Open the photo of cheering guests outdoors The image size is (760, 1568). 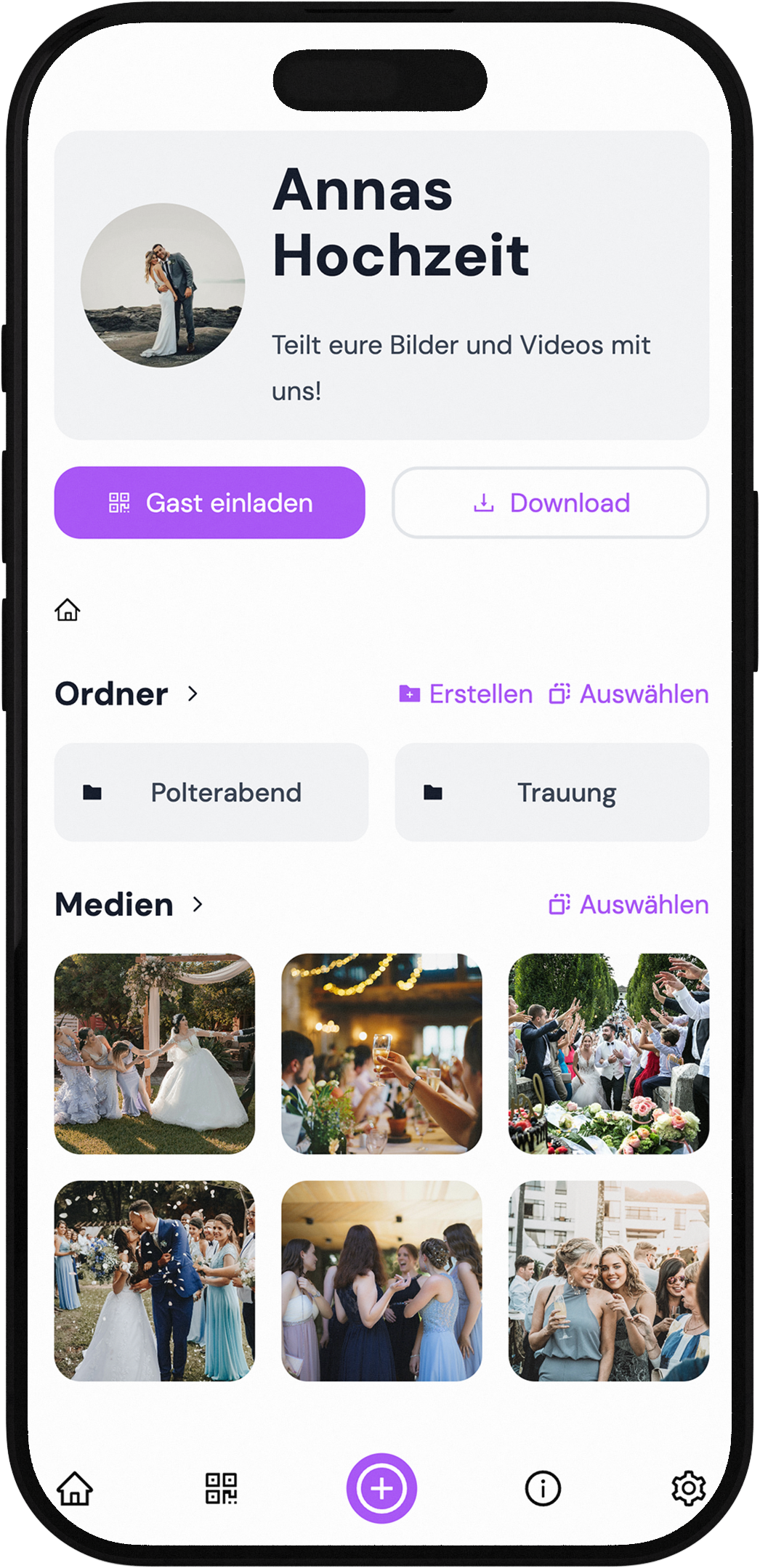pos(608,1054)
